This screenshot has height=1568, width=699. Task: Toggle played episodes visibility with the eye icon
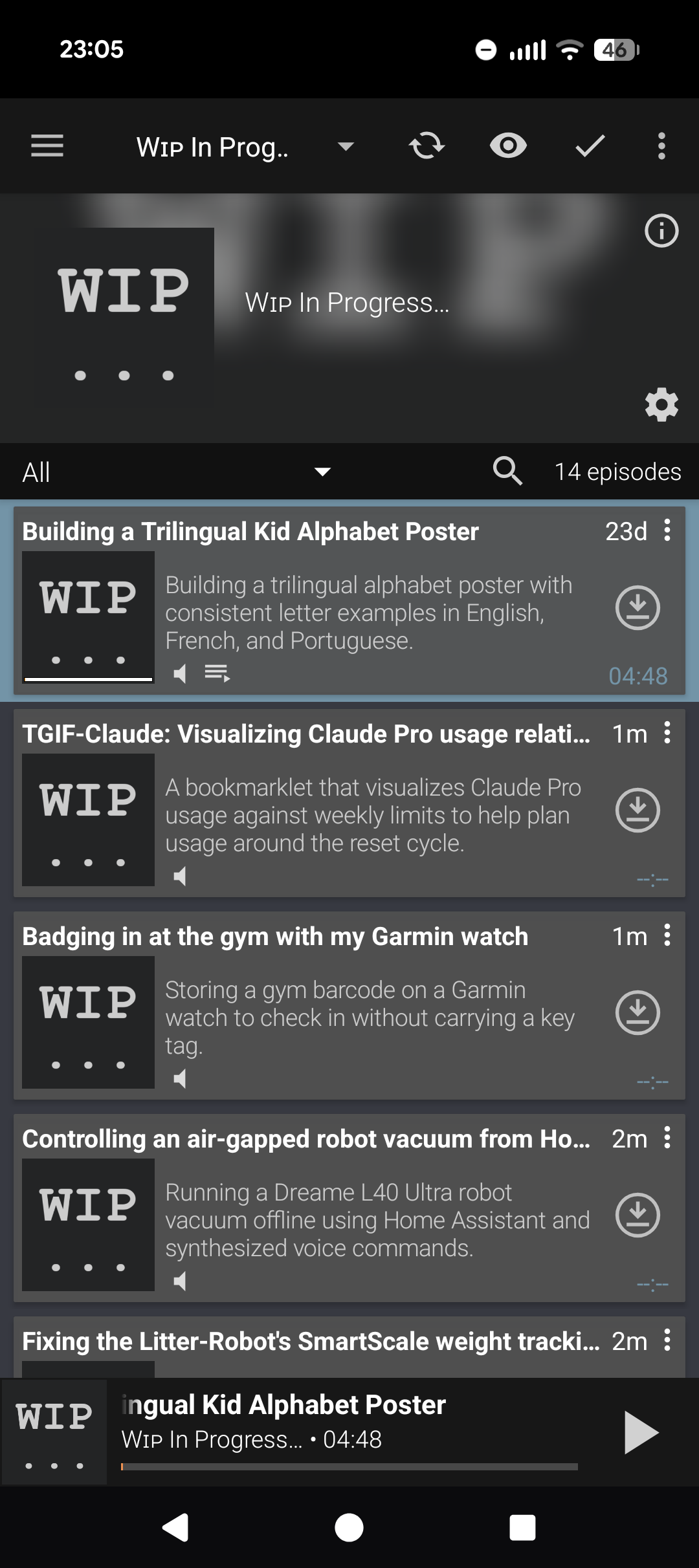click(509, 147)
